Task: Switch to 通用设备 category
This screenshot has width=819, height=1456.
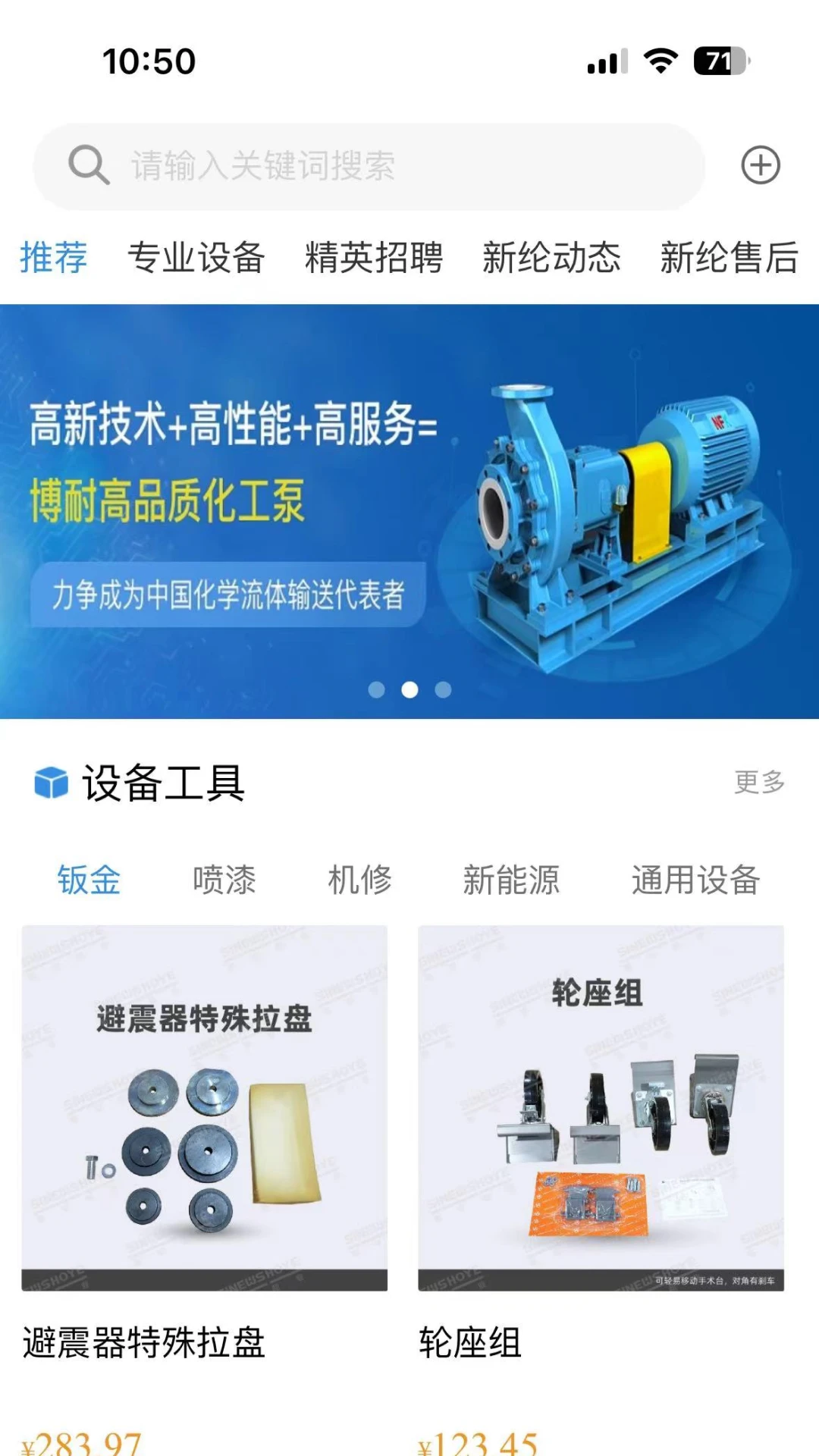Action: point(696,880)
